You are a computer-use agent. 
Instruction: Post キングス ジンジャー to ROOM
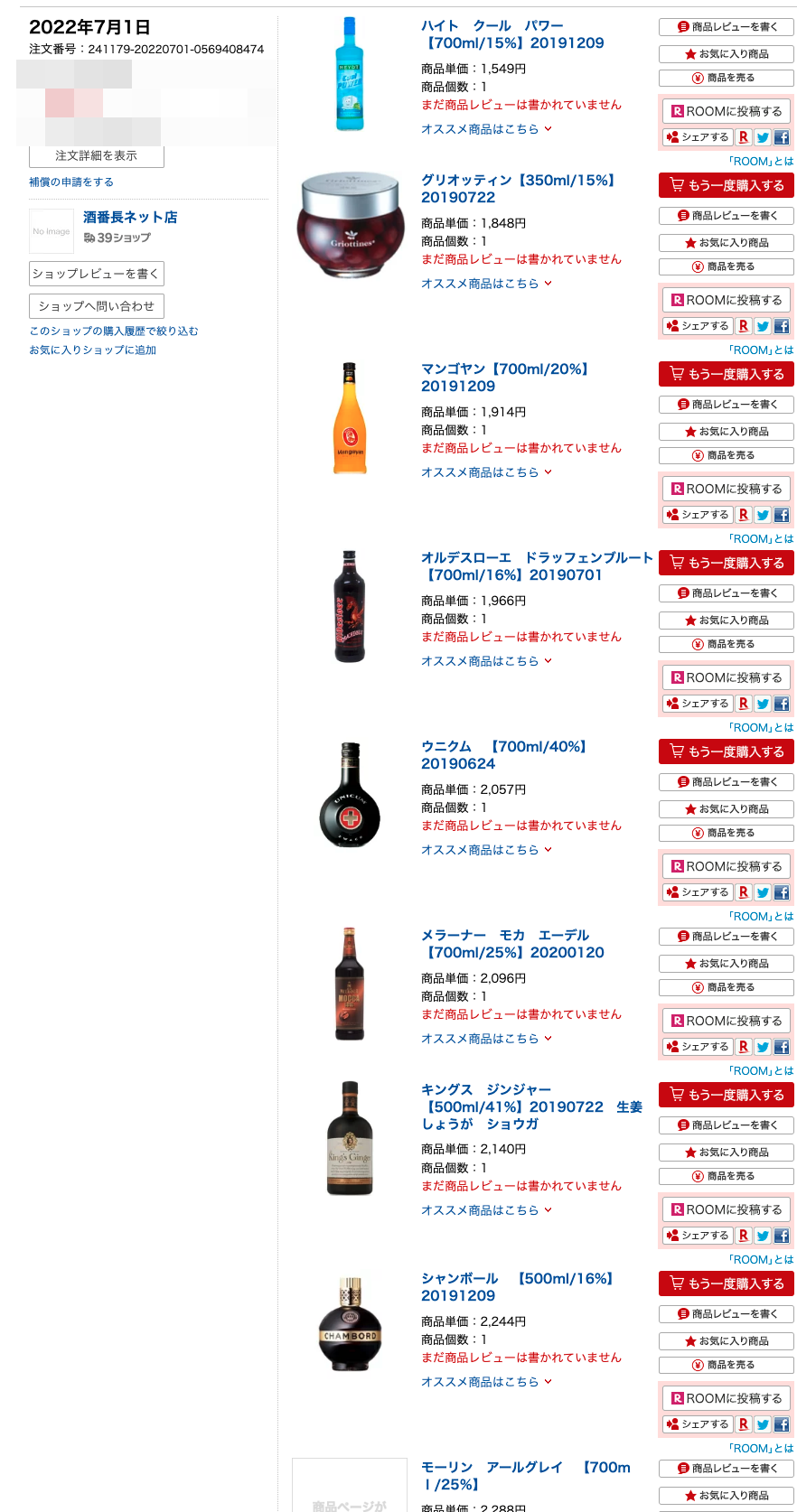727,1209
